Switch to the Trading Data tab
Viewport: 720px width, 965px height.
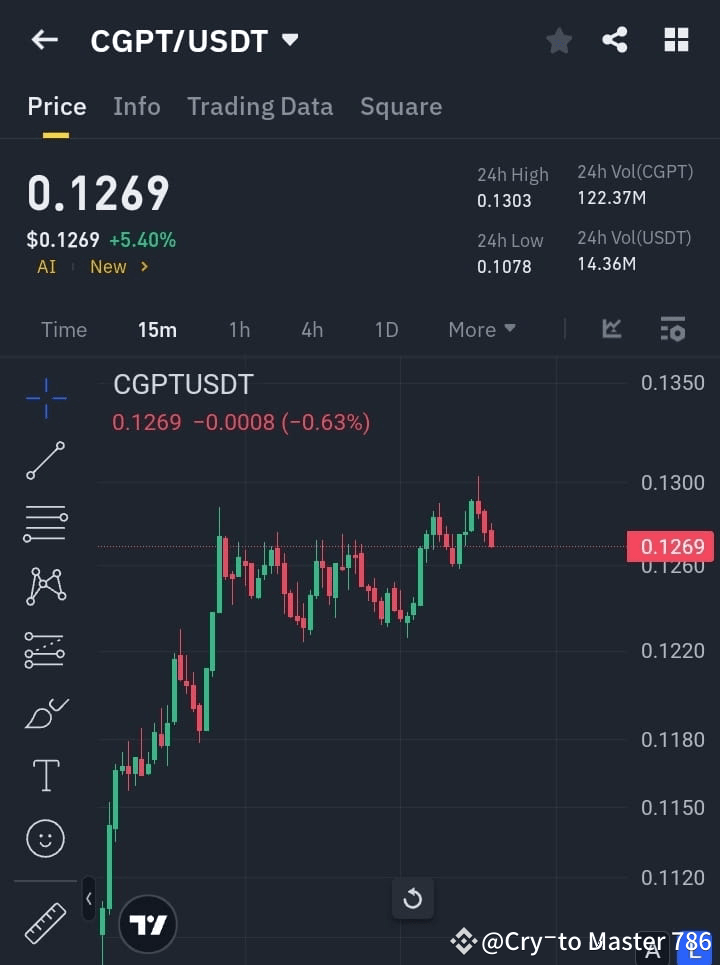coord(260,106)
